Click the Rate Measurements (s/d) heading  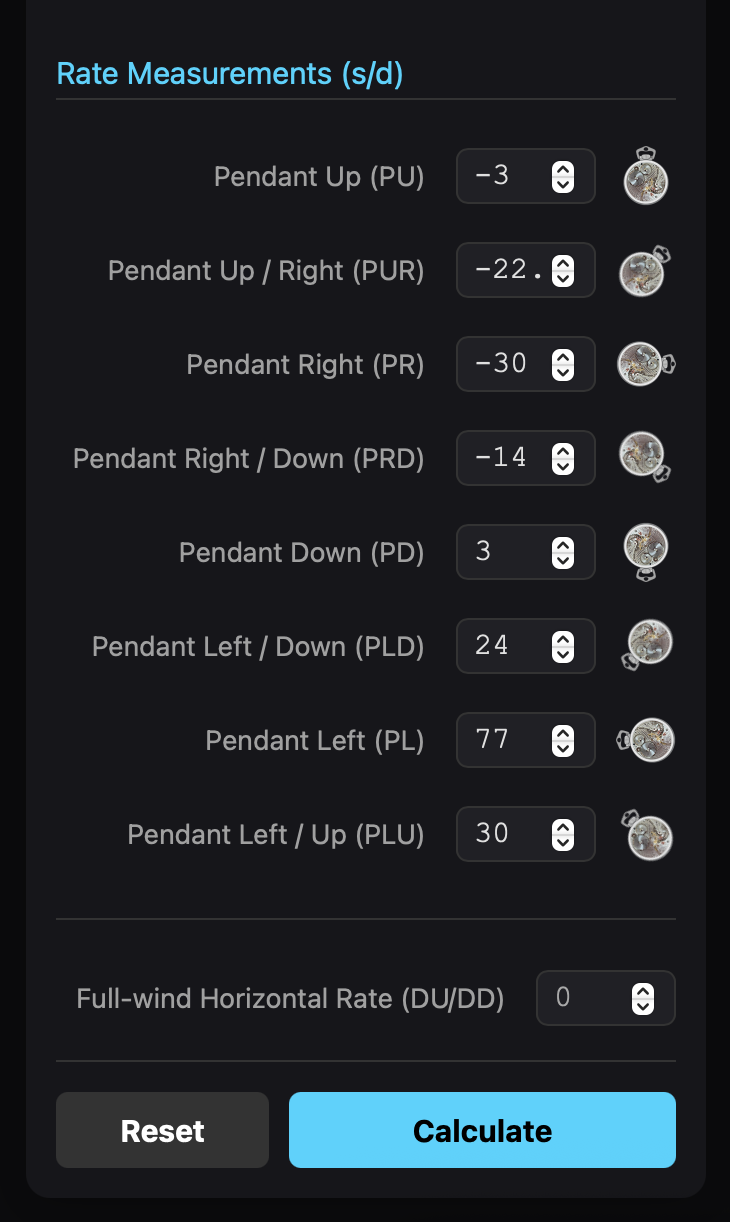tap(230, 73)
